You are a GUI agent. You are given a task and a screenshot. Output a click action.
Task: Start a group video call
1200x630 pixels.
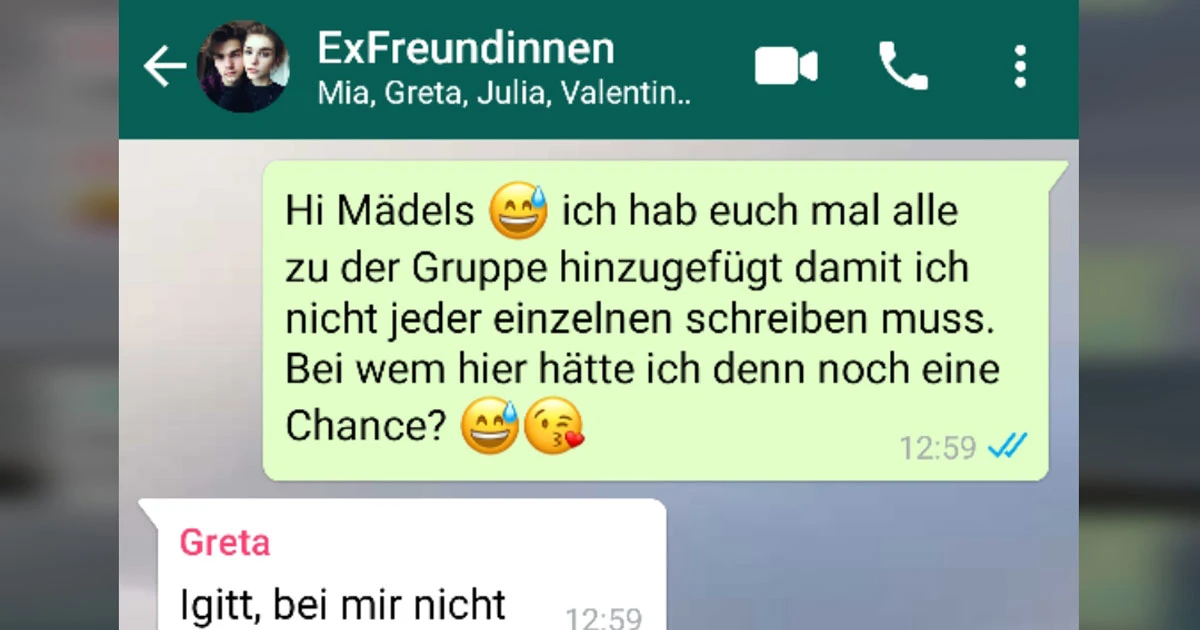786,67
